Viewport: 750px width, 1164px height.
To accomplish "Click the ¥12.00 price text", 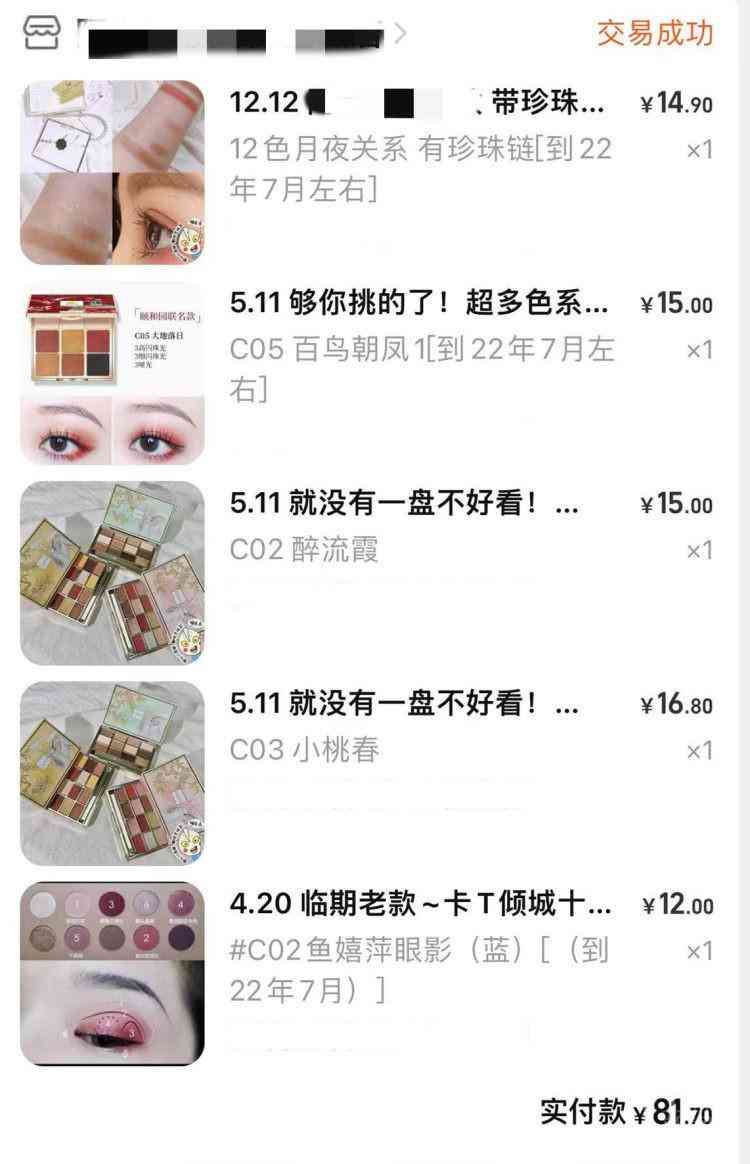I will pyautogui.click(x=674, y=902).
